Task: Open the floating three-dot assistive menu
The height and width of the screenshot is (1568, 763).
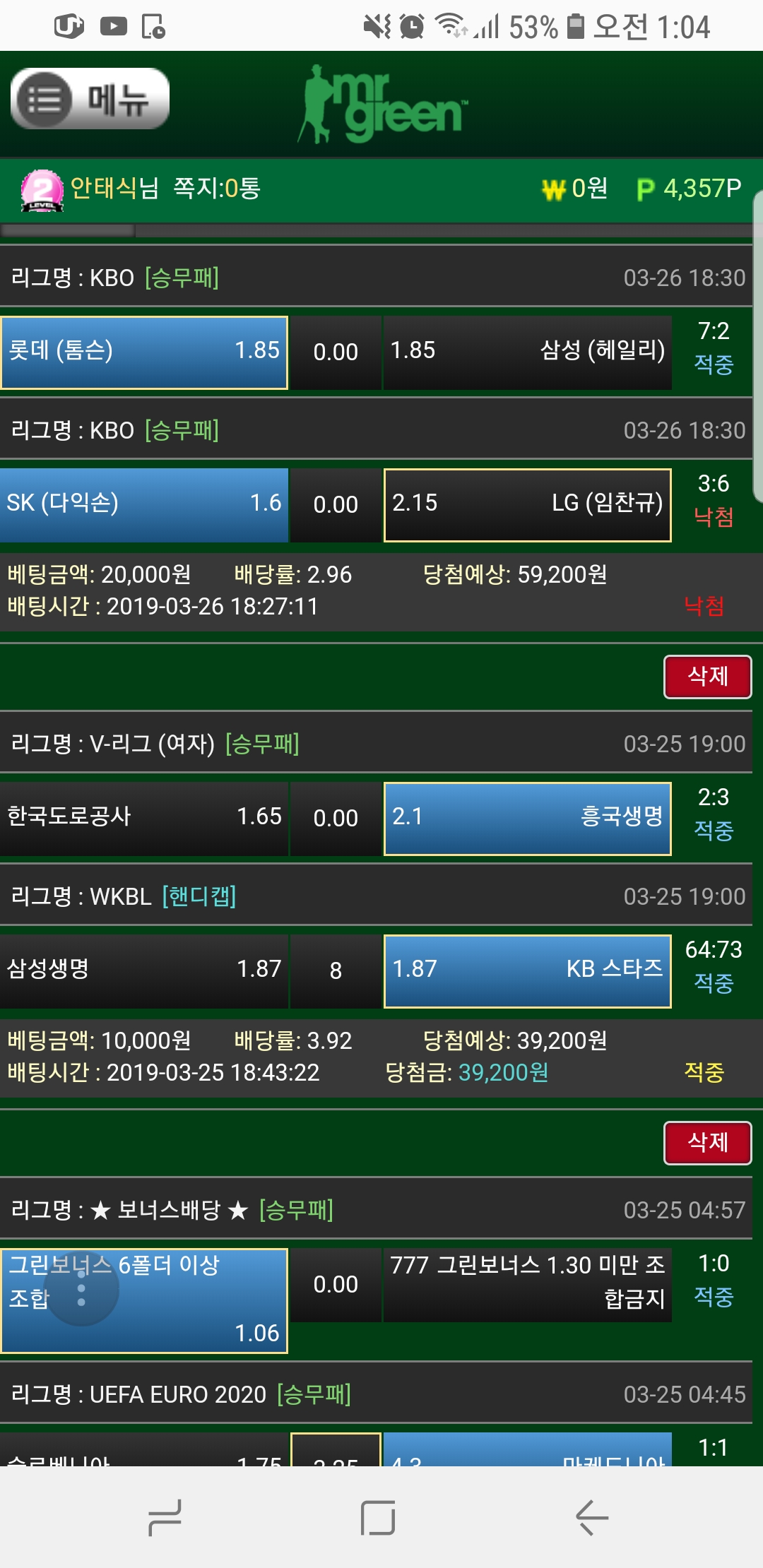Action: tap(81, 1289)
